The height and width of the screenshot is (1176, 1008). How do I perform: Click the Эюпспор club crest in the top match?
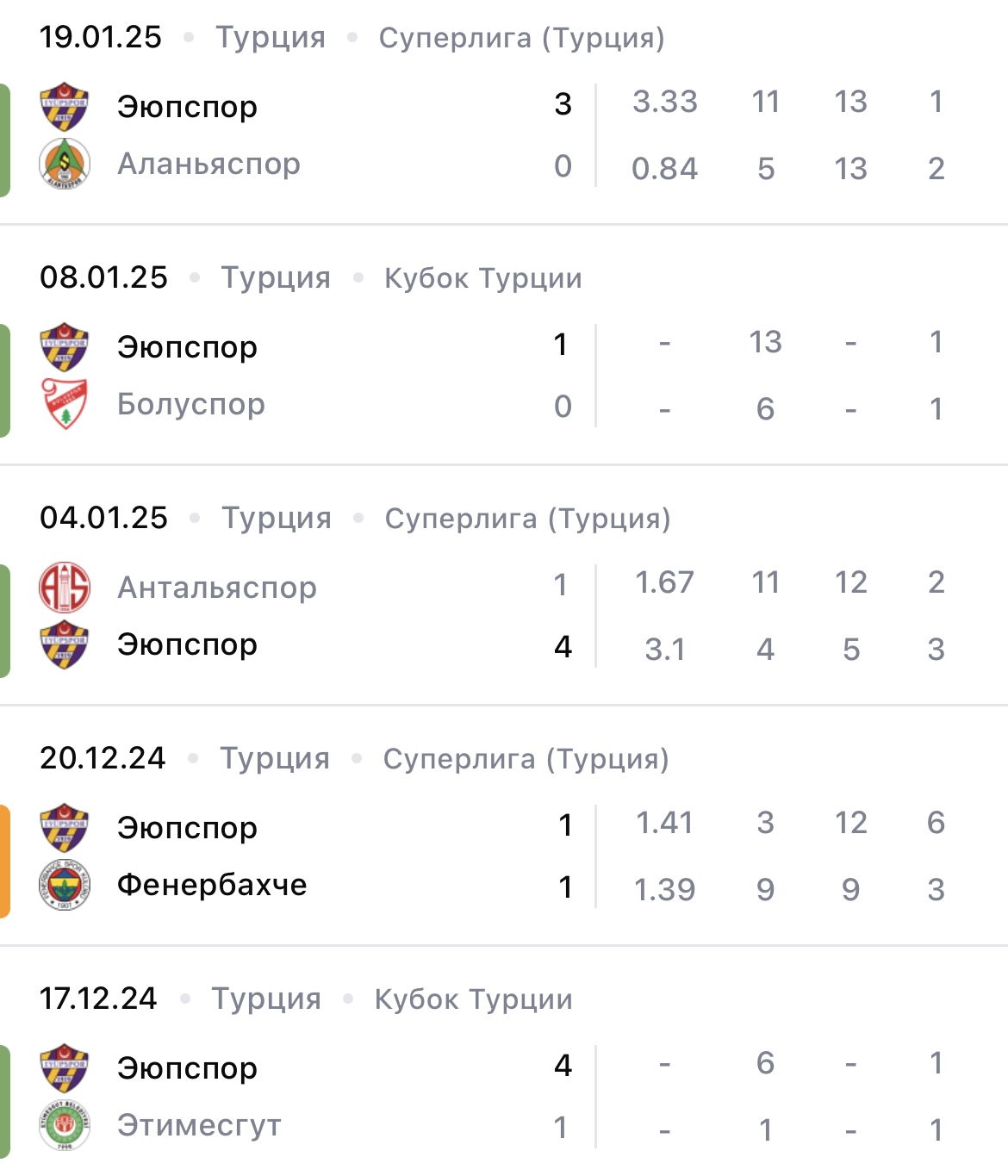65,105
